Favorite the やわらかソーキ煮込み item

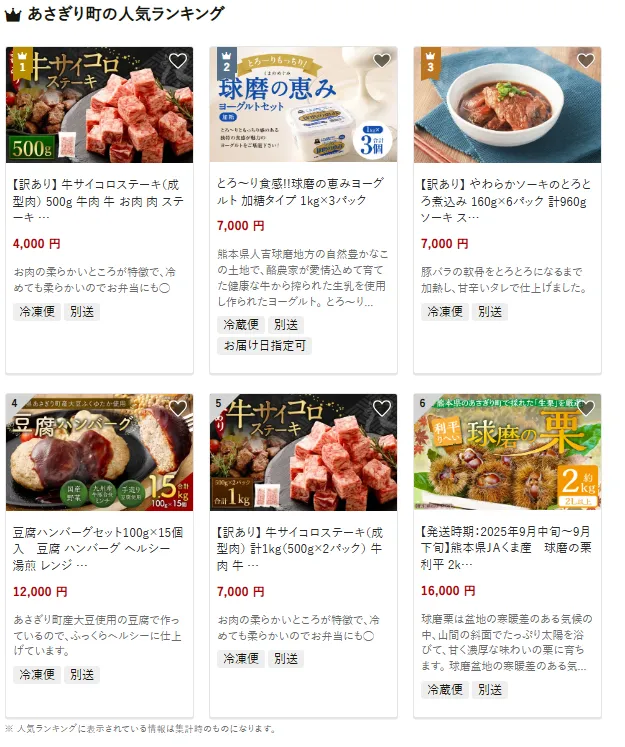click(x=585, y=61)
